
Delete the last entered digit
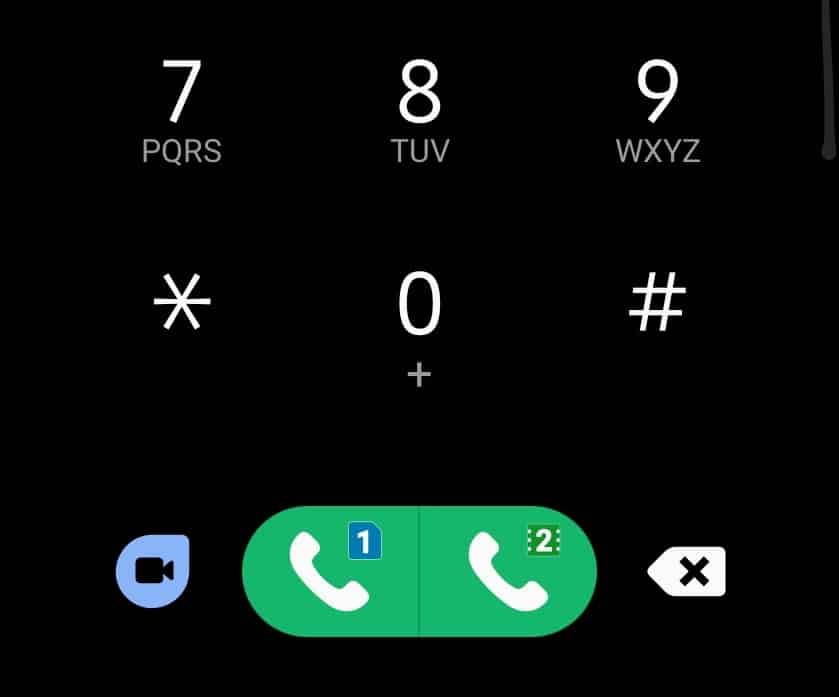[x=688, y=571]
